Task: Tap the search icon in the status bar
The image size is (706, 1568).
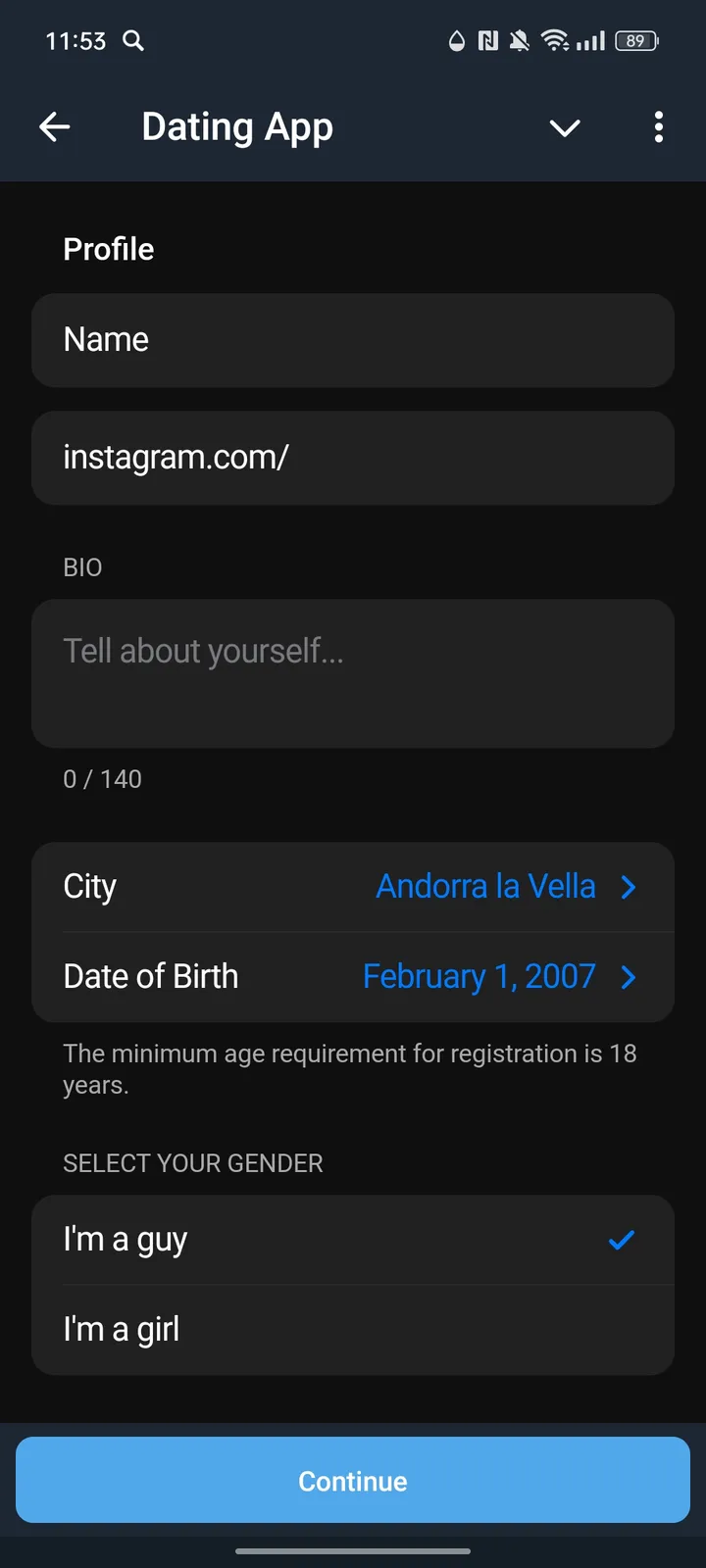Action: coord(133,41)
